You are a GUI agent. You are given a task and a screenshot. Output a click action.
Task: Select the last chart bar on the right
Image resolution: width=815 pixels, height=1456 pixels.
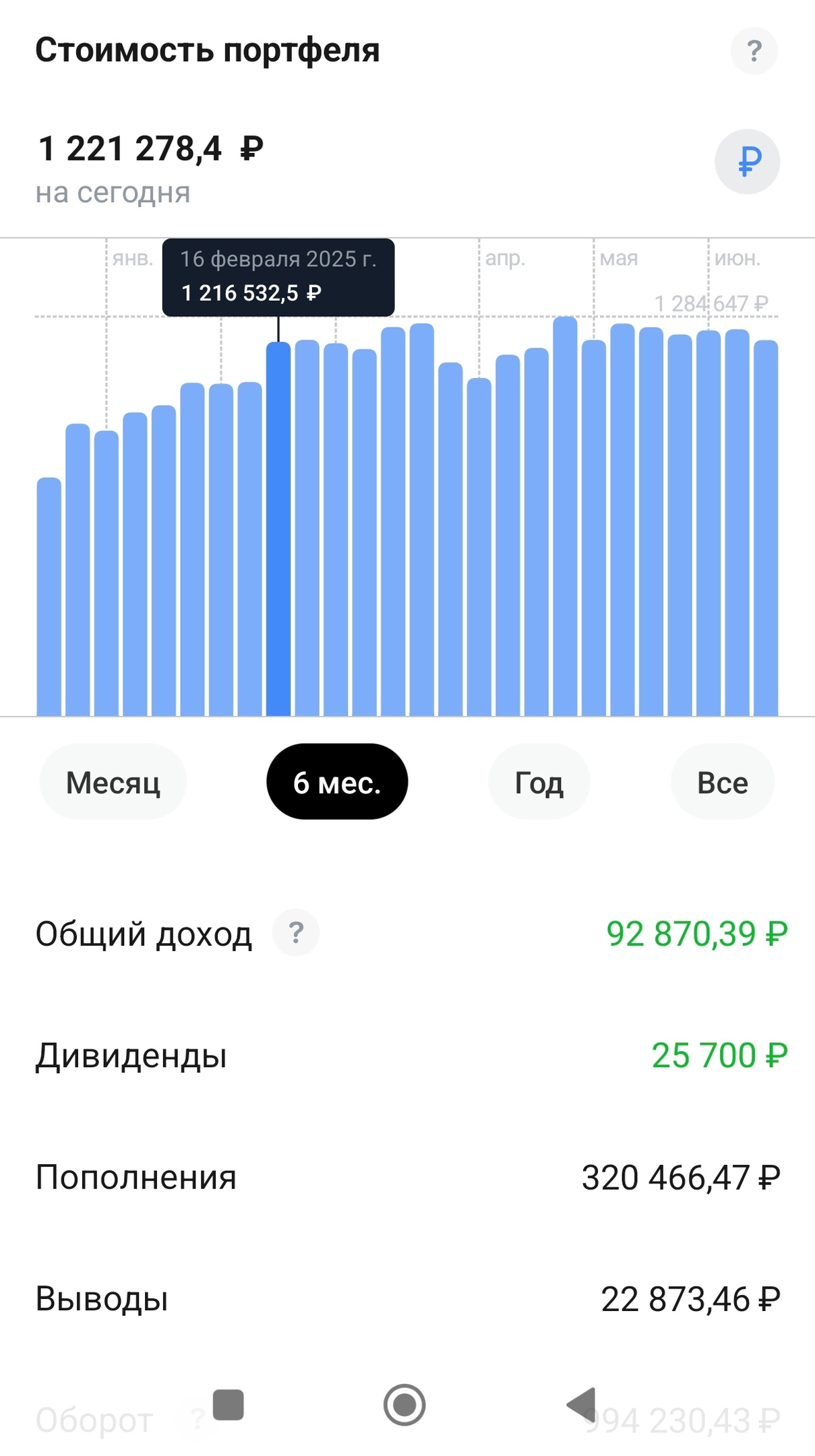766,528
